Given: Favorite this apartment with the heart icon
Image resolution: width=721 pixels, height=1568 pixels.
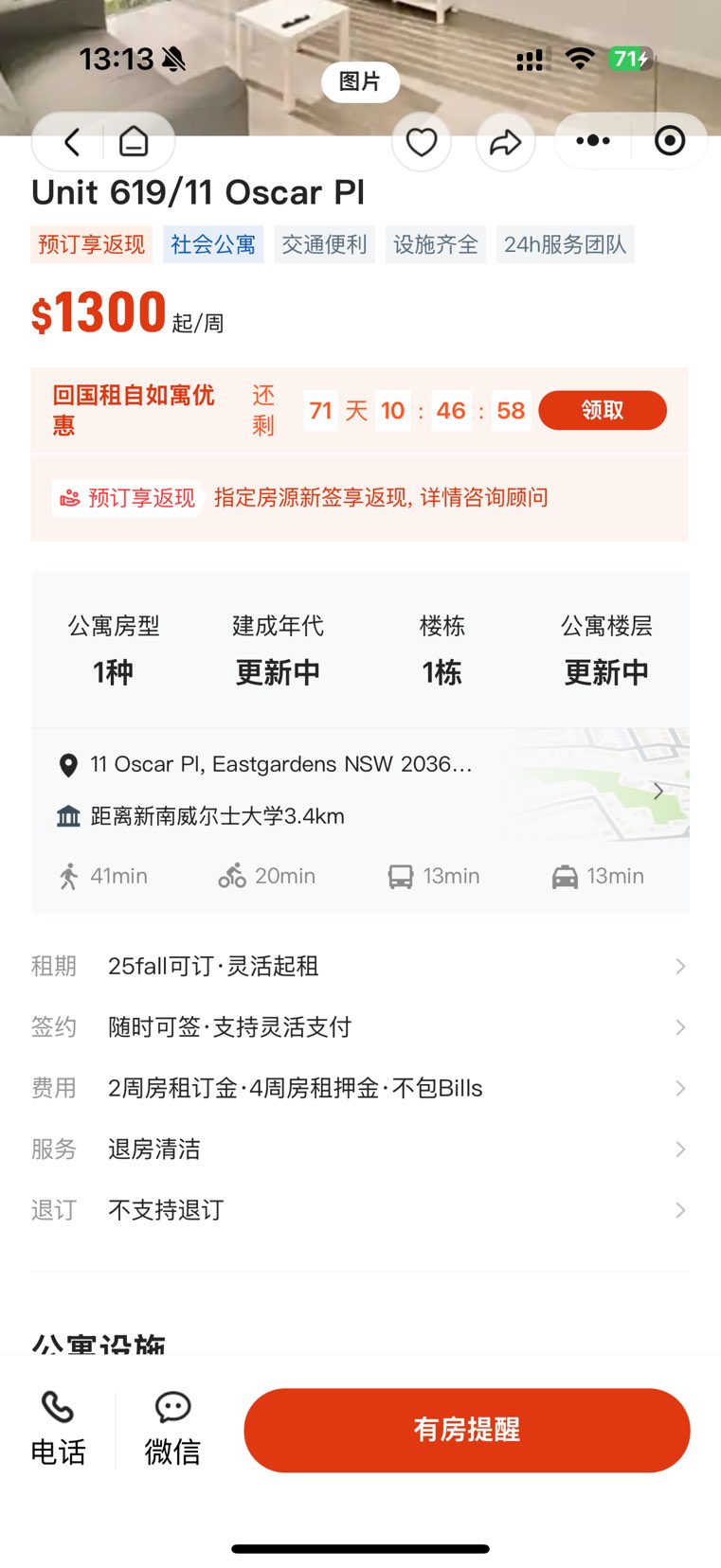Looking at the screenshot, I should 422,143.
